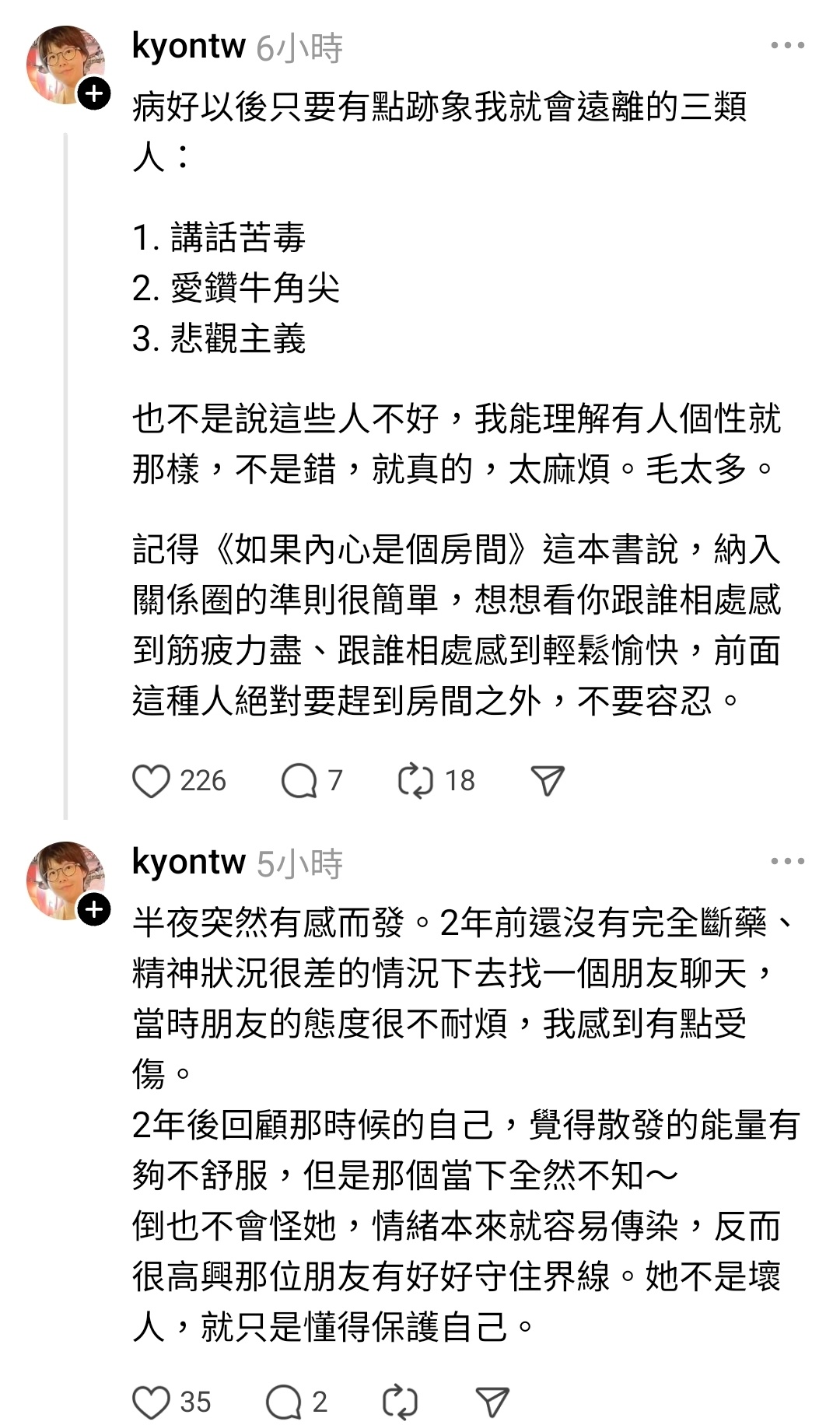
Task: Open kyontw username on the 5小時 post
Action: [189, 862]
